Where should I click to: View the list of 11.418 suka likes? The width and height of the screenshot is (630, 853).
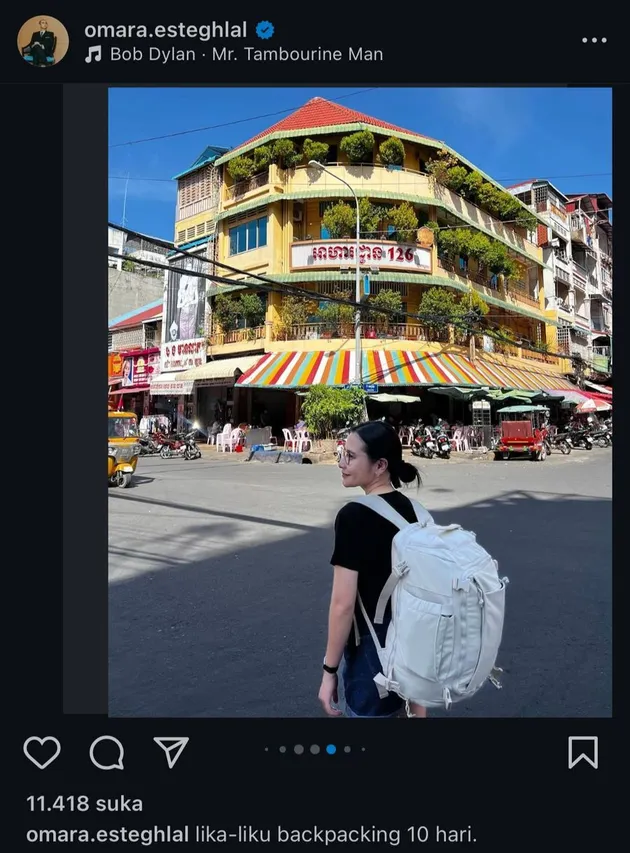pyautogui.click(x=84, y=803)
